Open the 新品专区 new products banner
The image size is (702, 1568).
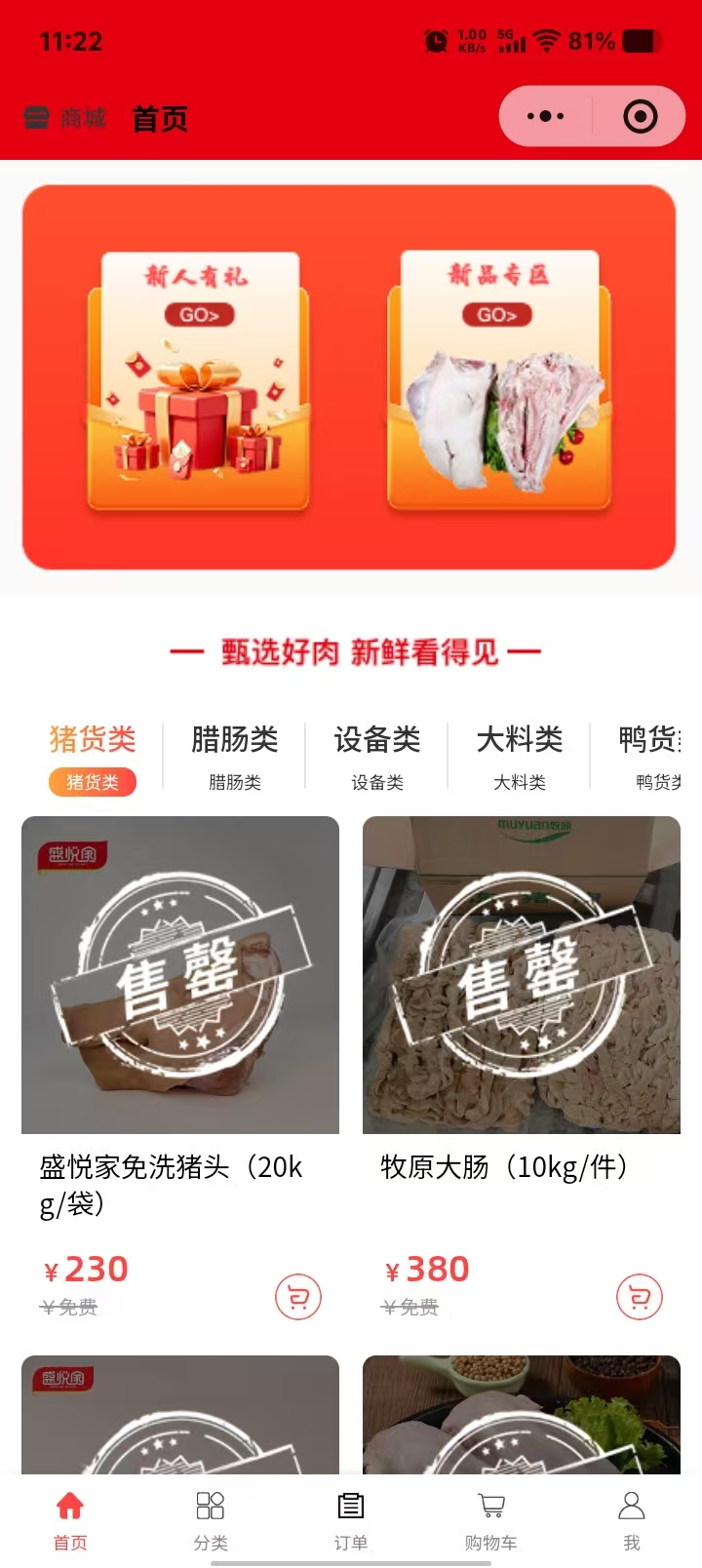point(498,380)
